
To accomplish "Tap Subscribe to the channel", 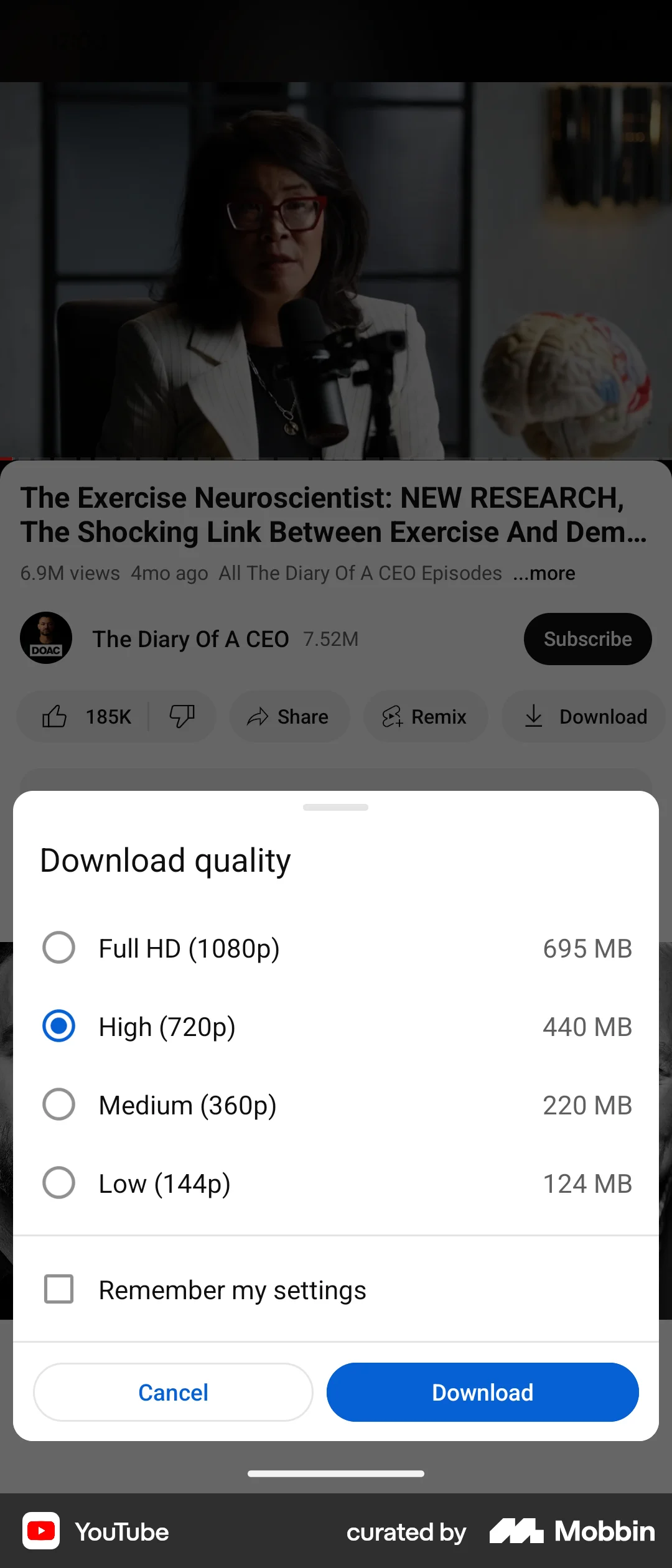I will [x=587, y=638].
